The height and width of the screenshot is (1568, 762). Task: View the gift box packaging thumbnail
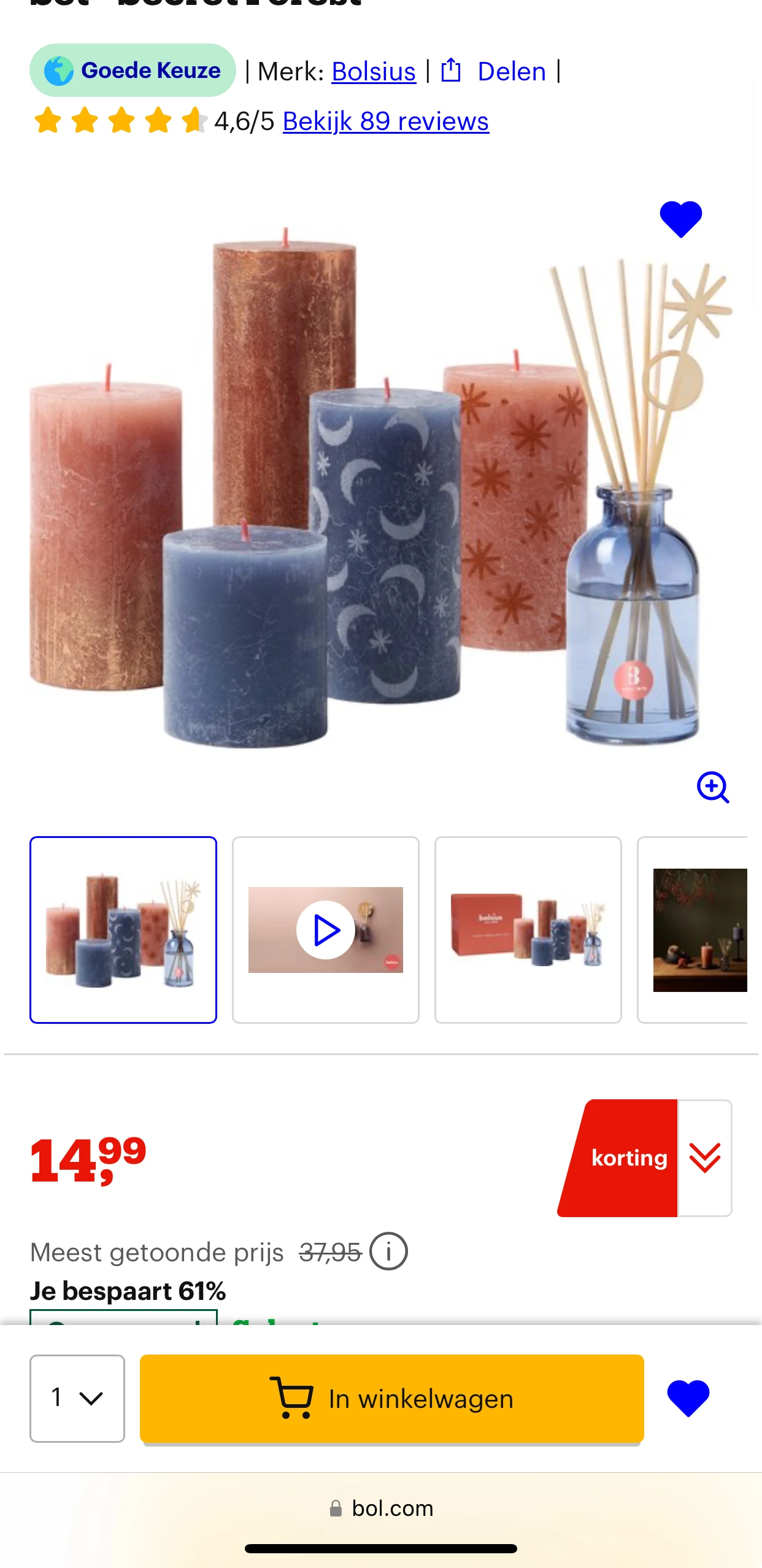(528, 929)
